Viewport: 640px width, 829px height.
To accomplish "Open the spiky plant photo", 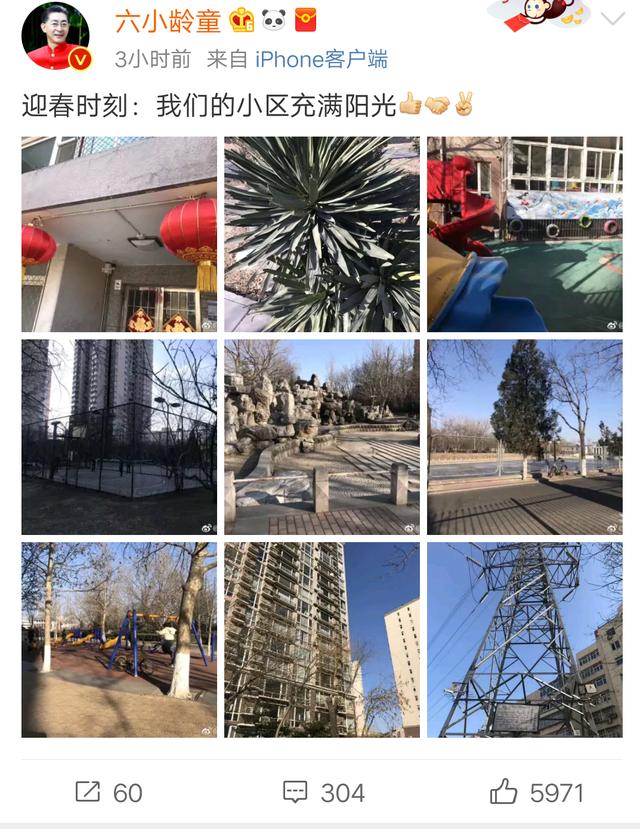I will pyautogui.click(x=322, y=234).
